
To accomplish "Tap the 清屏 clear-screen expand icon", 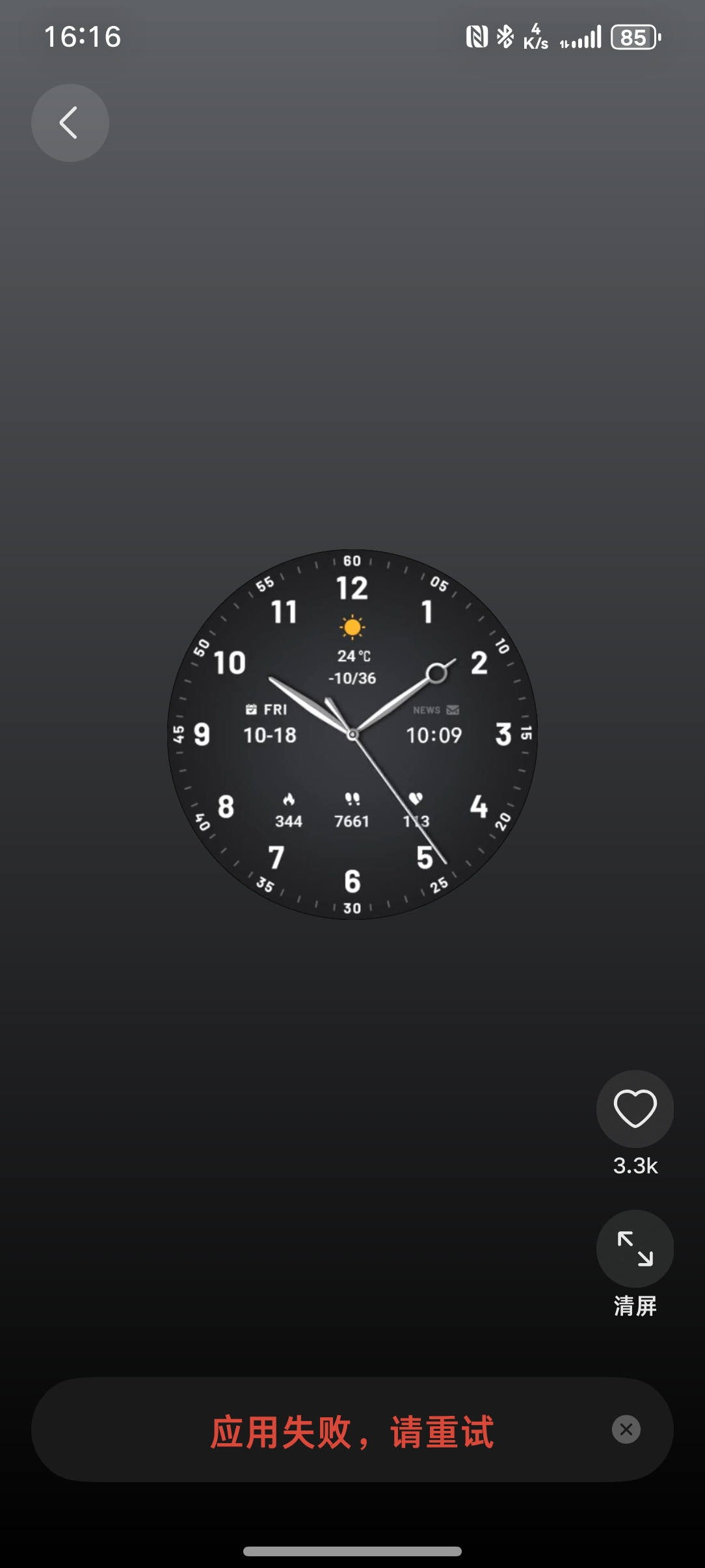I will [x=635, y=1249].
